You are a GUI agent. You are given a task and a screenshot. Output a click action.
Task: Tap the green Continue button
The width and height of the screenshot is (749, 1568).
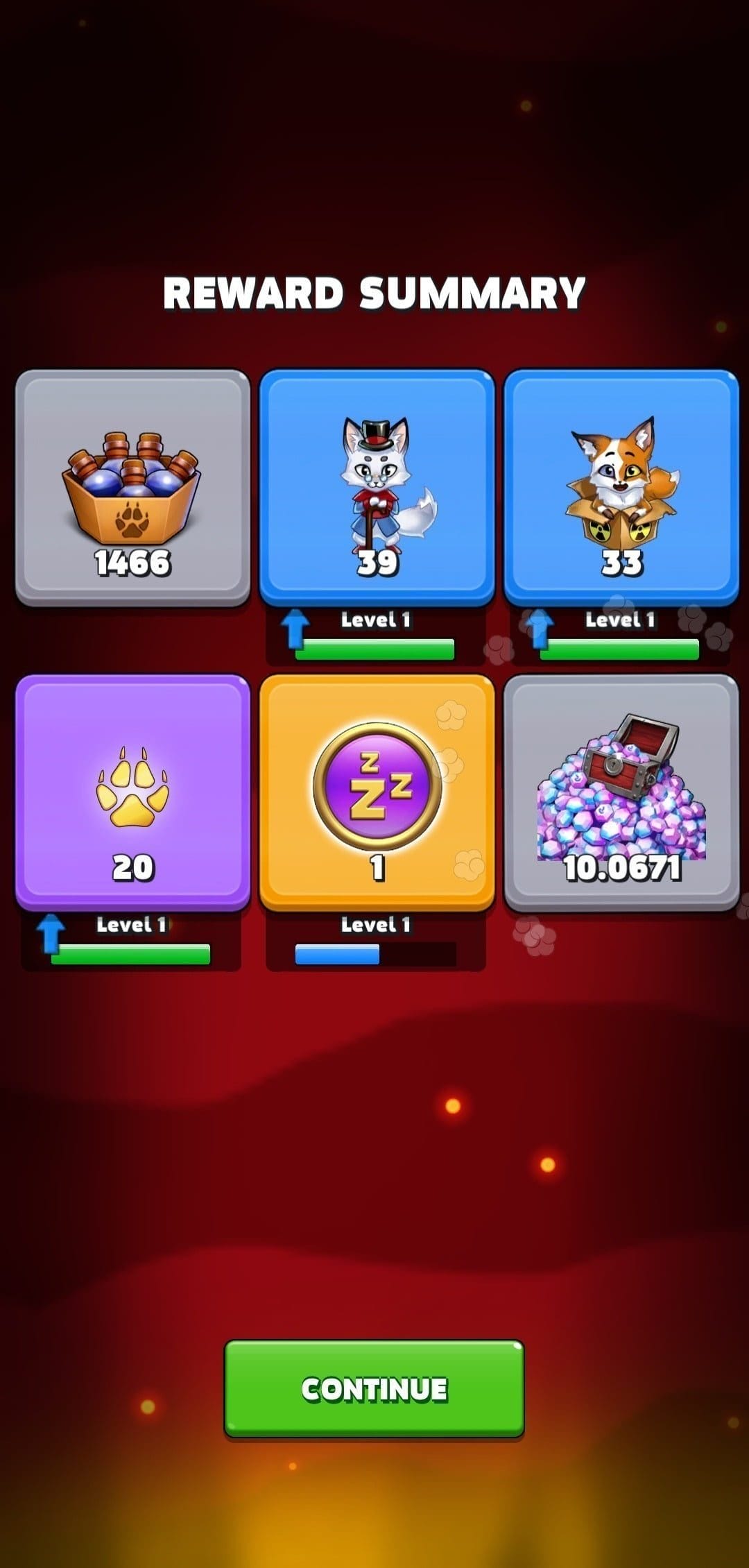coord(374,1388)
